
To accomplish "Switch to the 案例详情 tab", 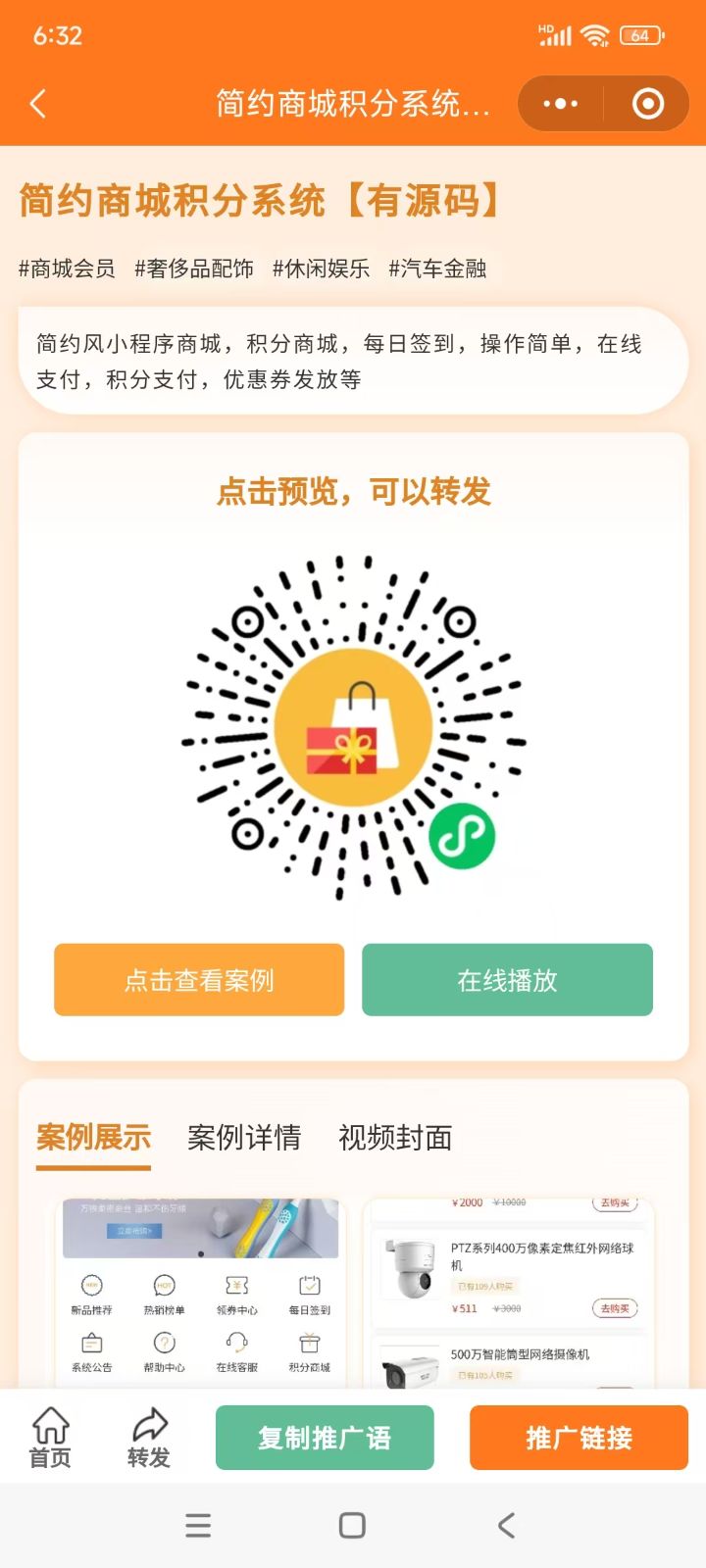I will click(x=244, y=1138).
